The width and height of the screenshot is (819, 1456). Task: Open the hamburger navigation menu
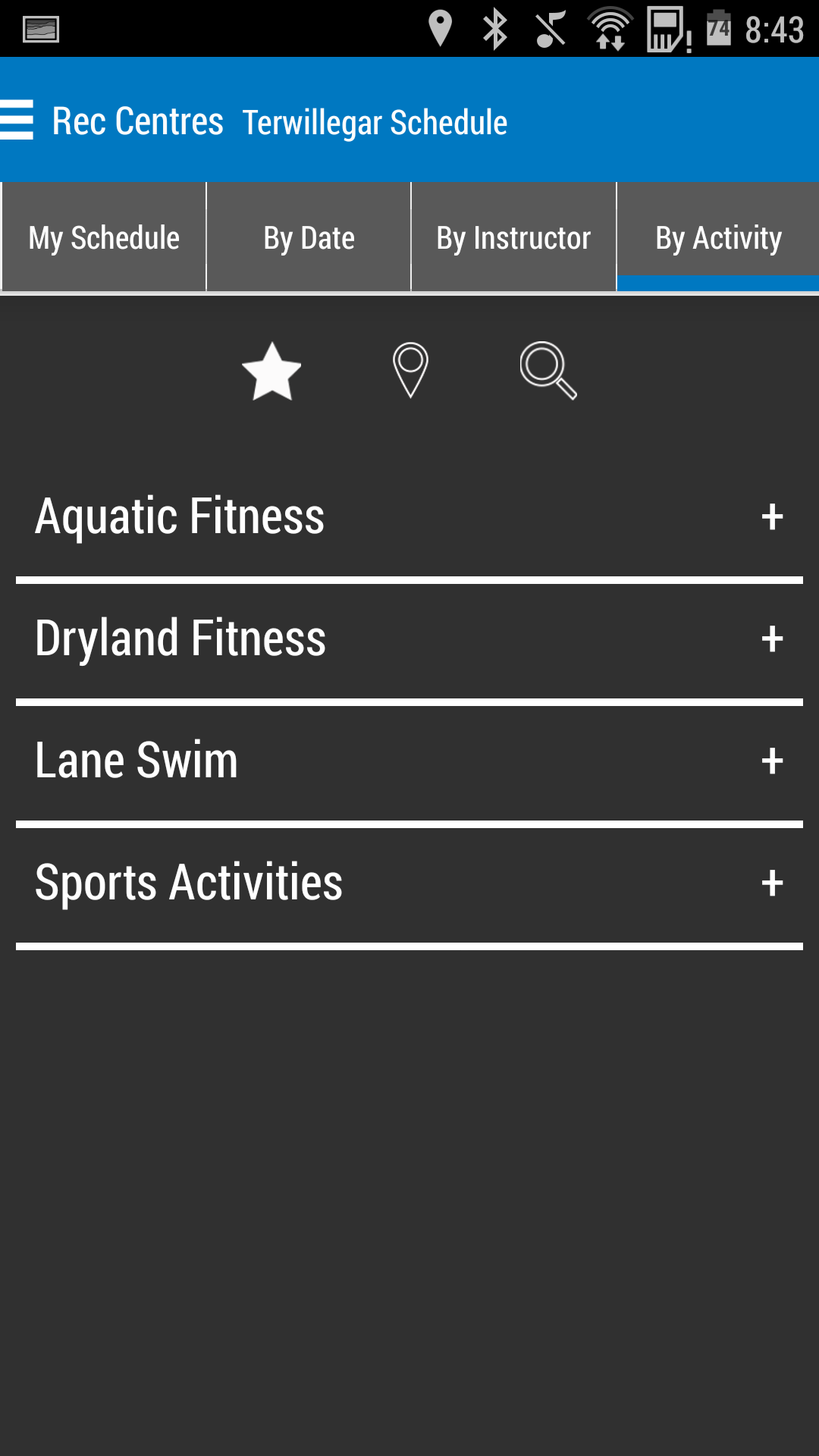(17, 120)
